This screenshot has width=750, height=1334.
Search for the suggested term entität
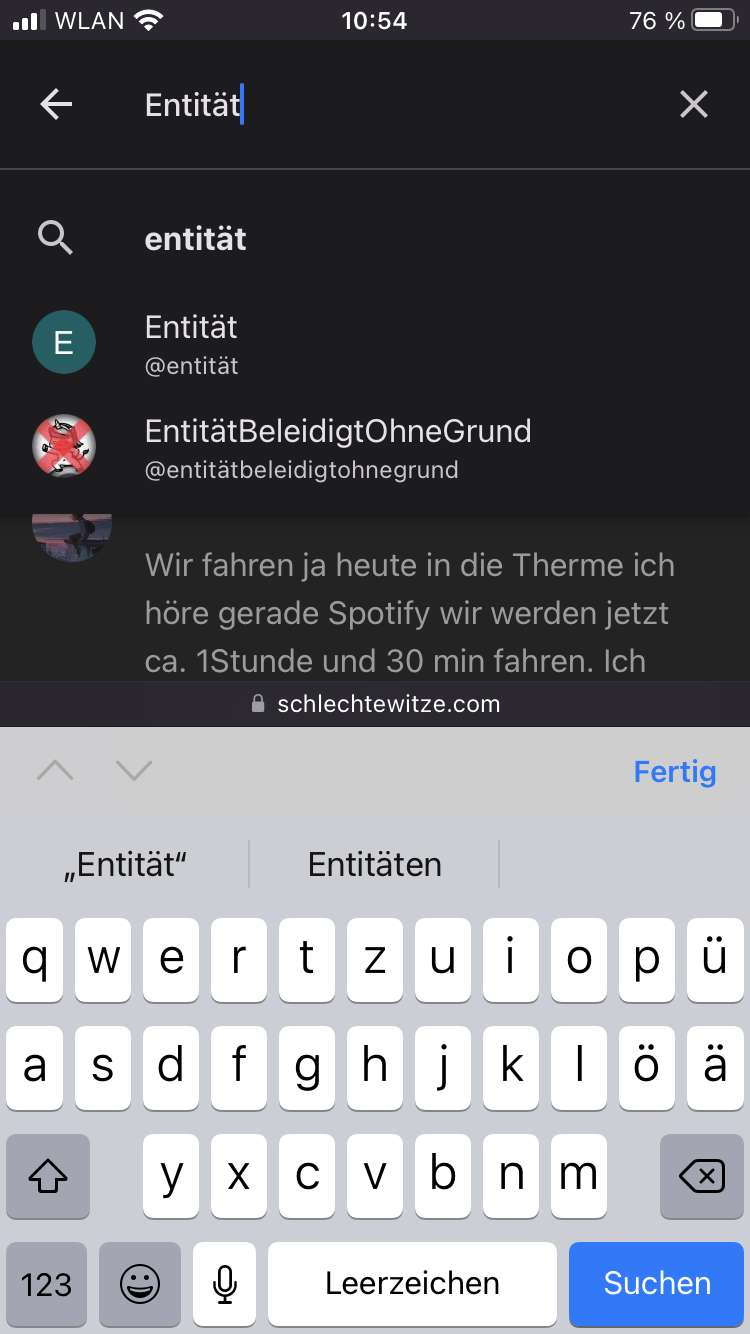[x=196, y=239]
